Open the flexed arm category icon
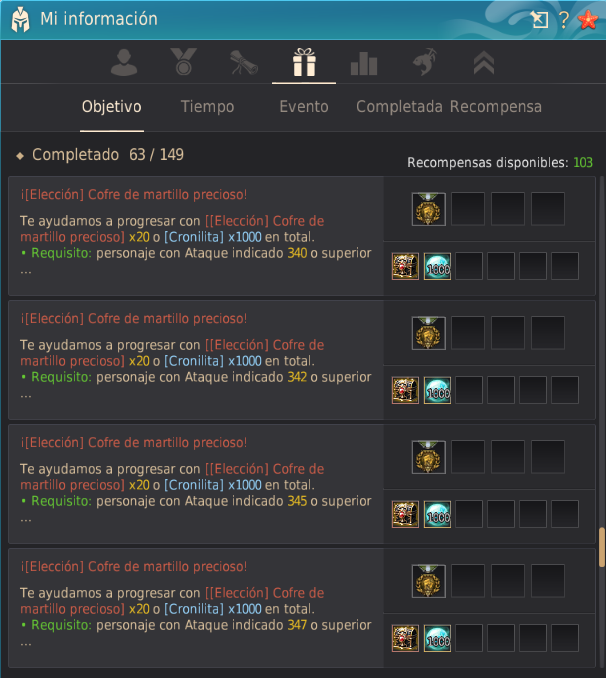Viewport: 606px width, 678px height. coord(423,64)
